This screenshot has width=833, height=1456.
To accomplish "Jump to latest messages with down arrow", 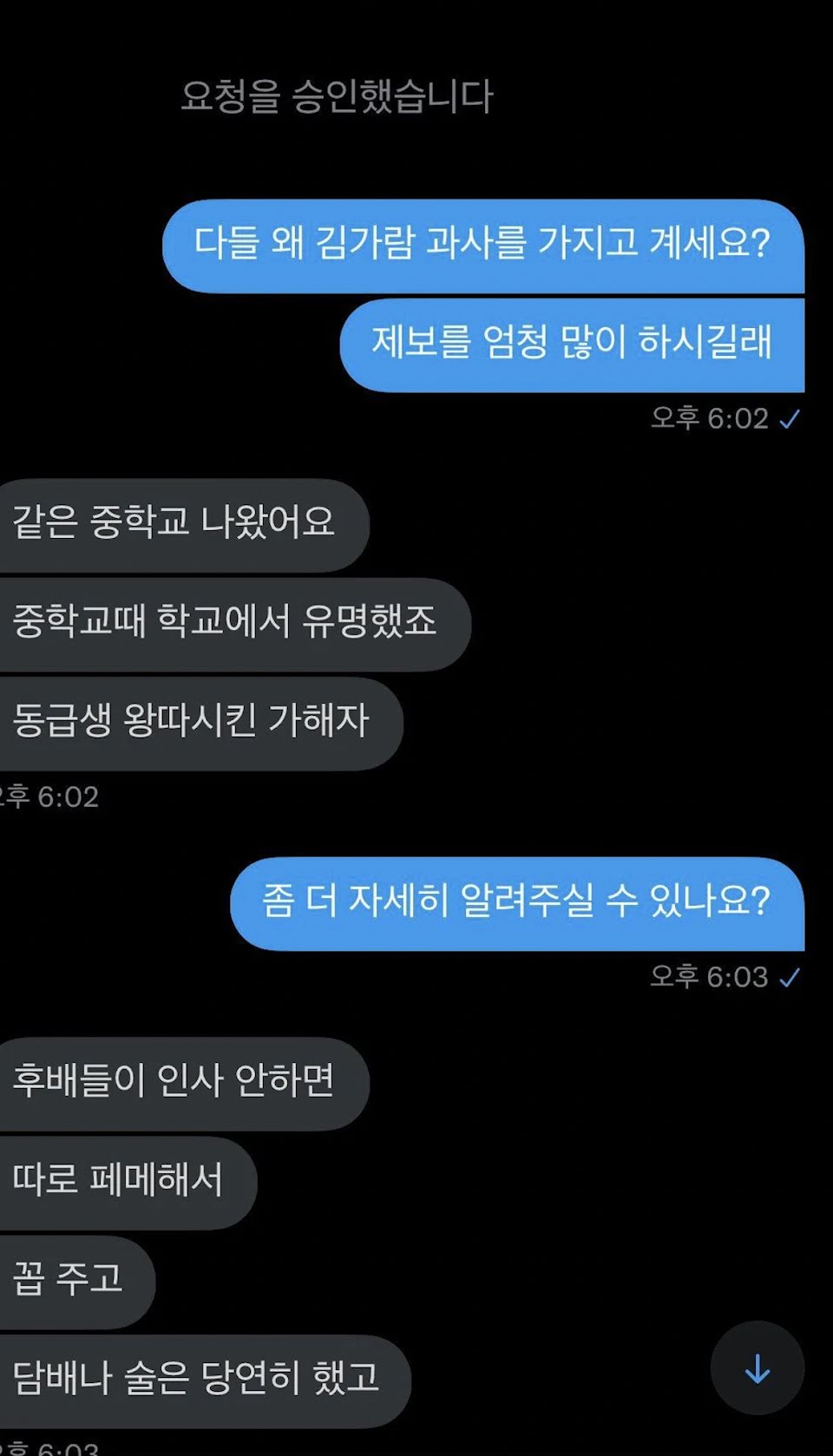I will 757,1368.
